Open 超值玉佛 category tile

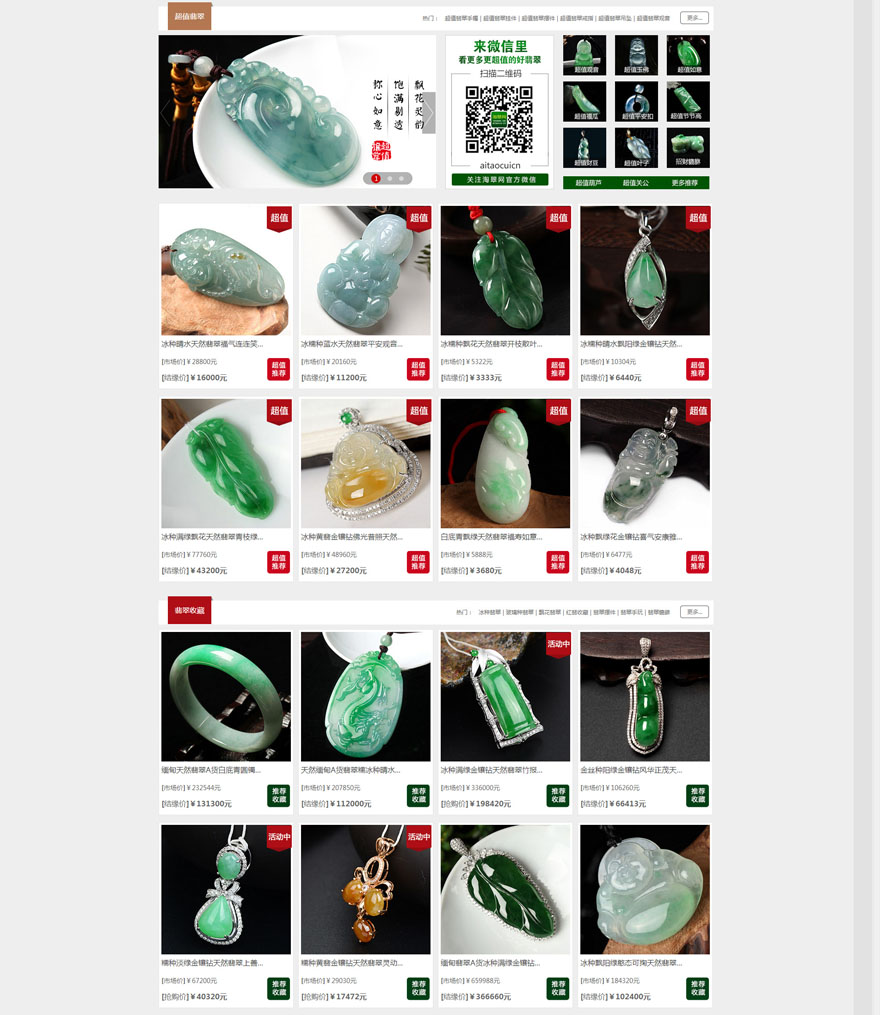(x=636, y=56)
